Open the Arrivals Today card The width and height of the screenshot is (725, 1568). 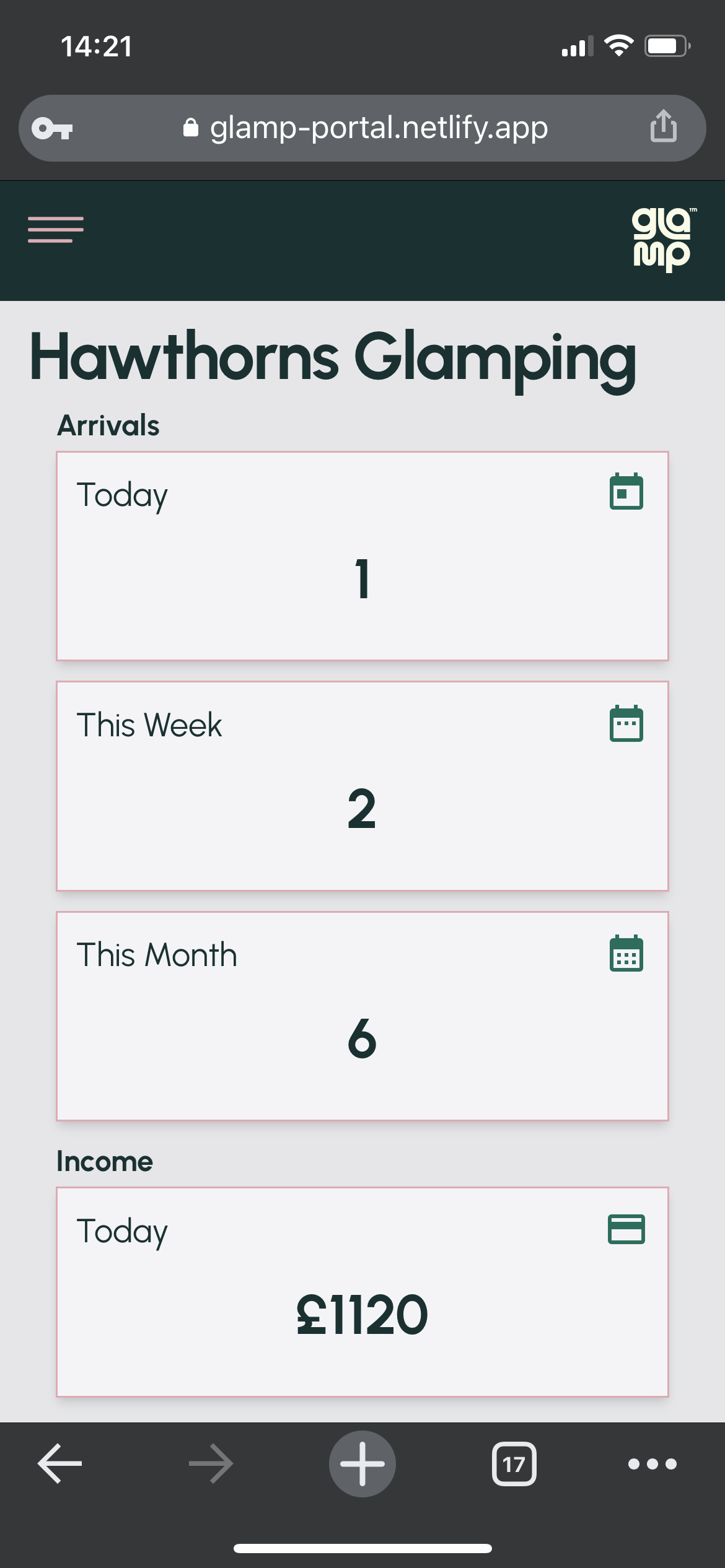362,556
